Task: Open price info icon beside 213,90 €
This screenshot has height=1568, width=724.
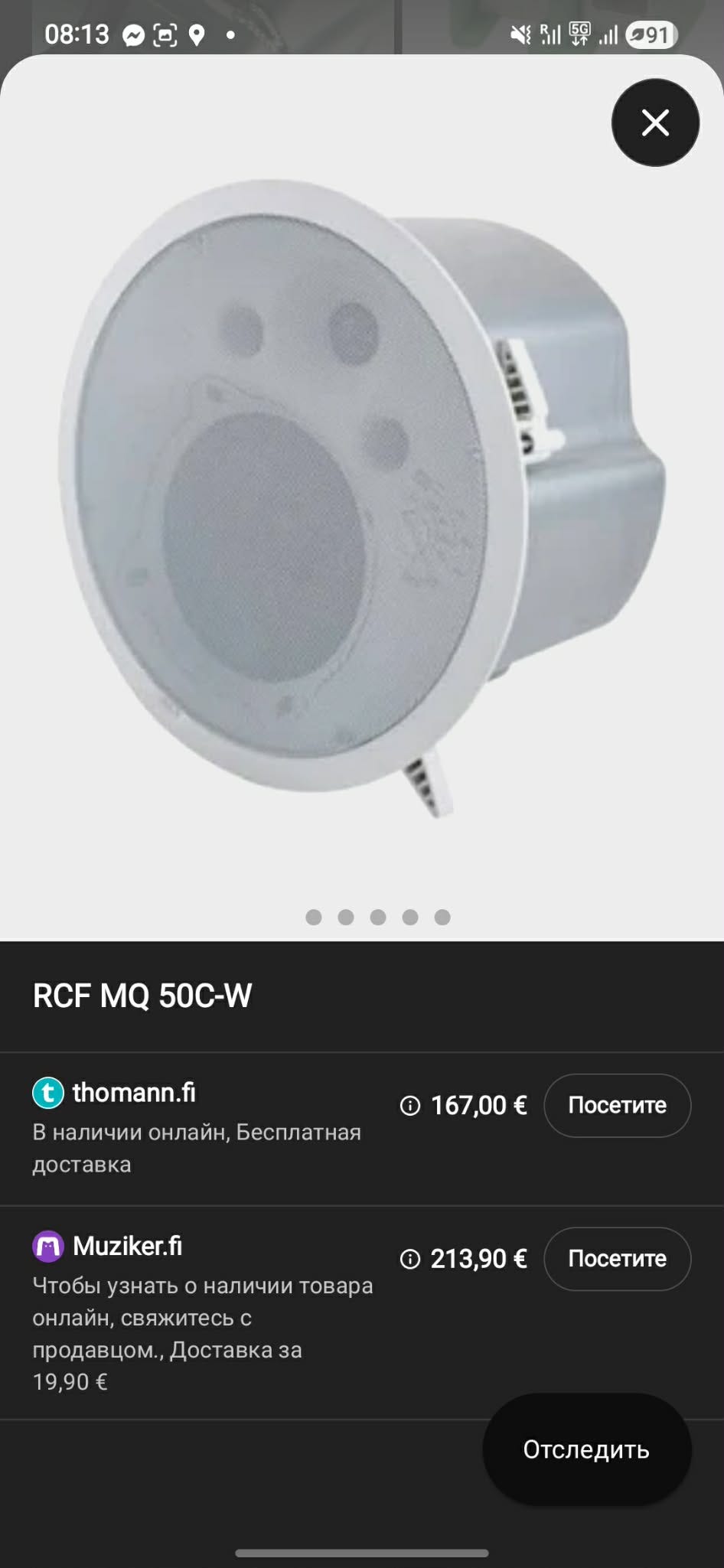Action: pos(410,1259)
